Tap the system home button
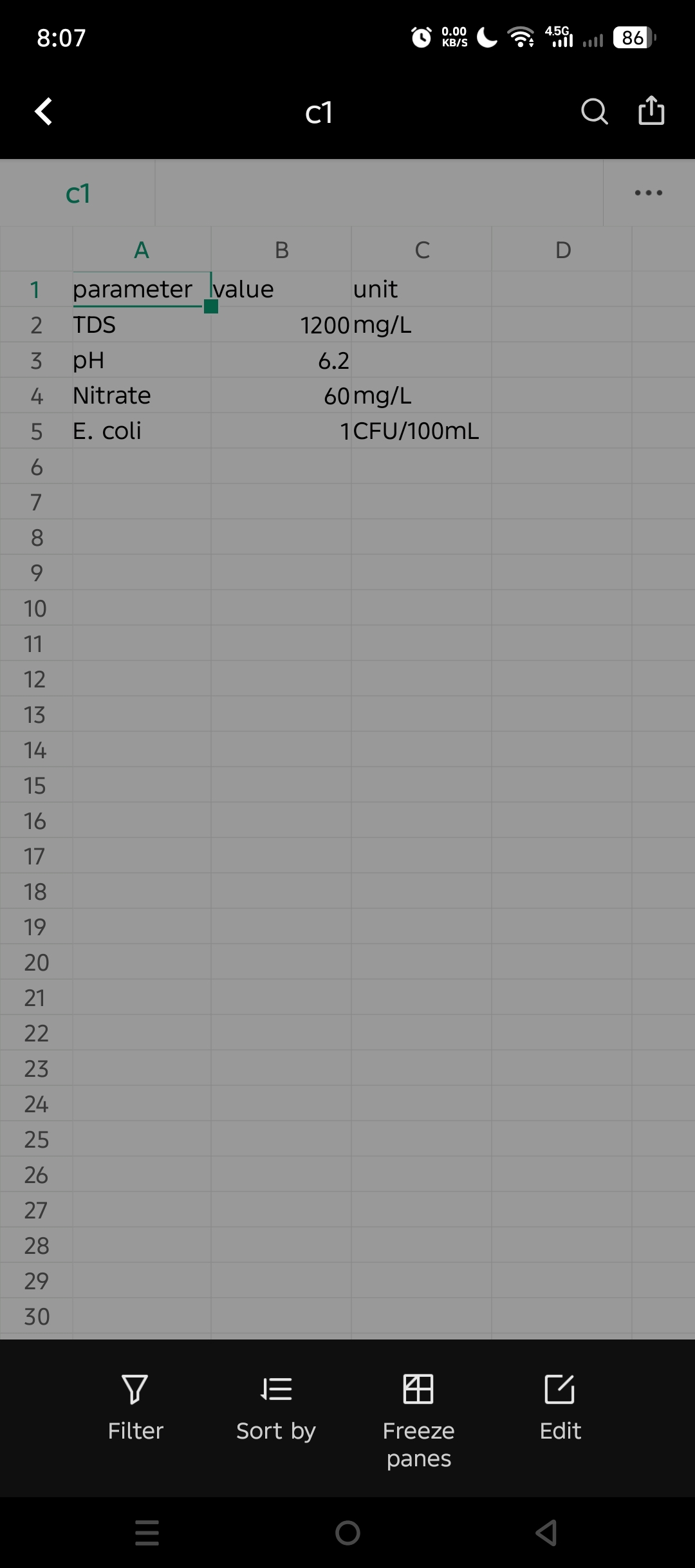The width and height of the screenshot is (695, 1568). [347, 1533]
